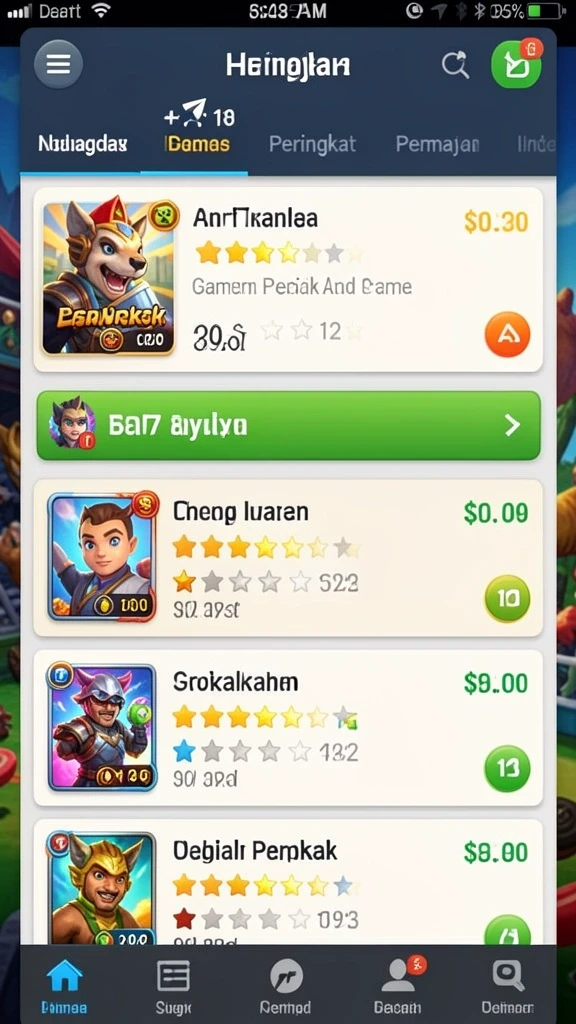Open the hamburger drawer menu
Image resolution: width=576 pixels, height=1024 pixels.
tap(59, 64)
